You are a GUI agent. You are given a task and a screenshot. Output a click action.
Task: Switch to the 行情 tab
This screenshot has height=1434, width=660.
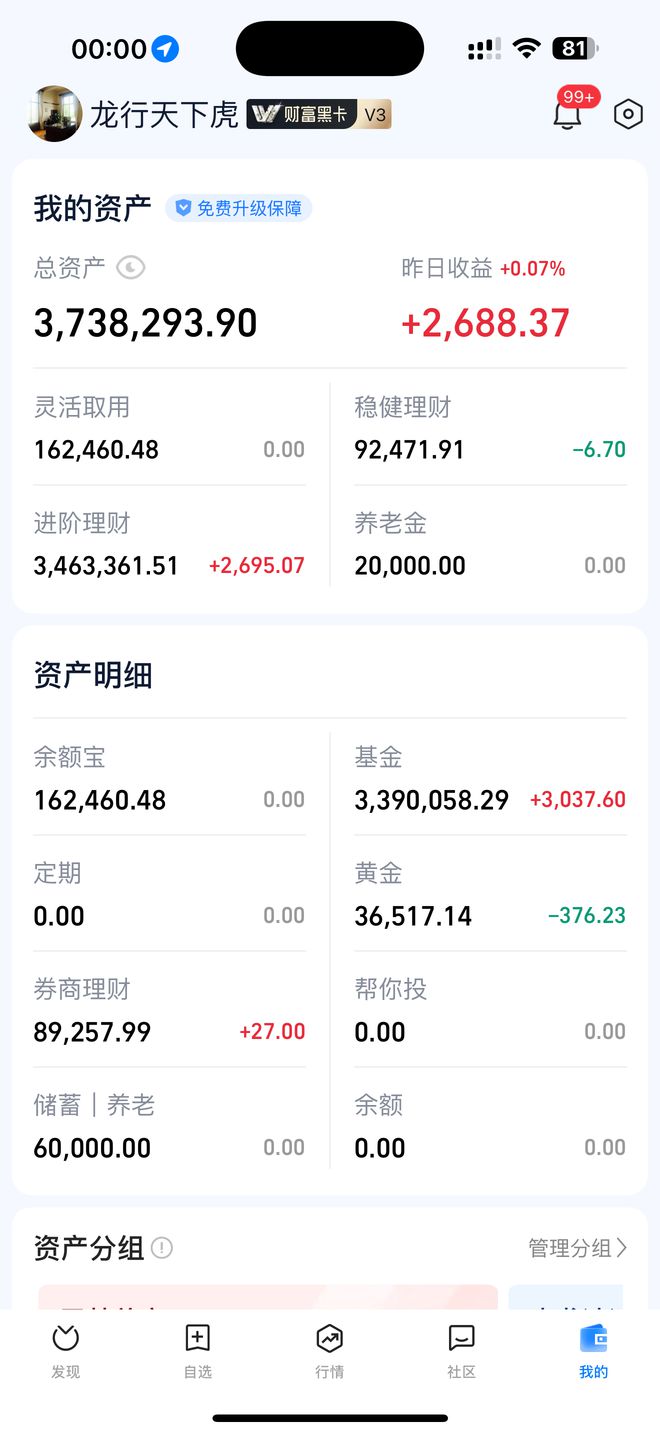330,1351
